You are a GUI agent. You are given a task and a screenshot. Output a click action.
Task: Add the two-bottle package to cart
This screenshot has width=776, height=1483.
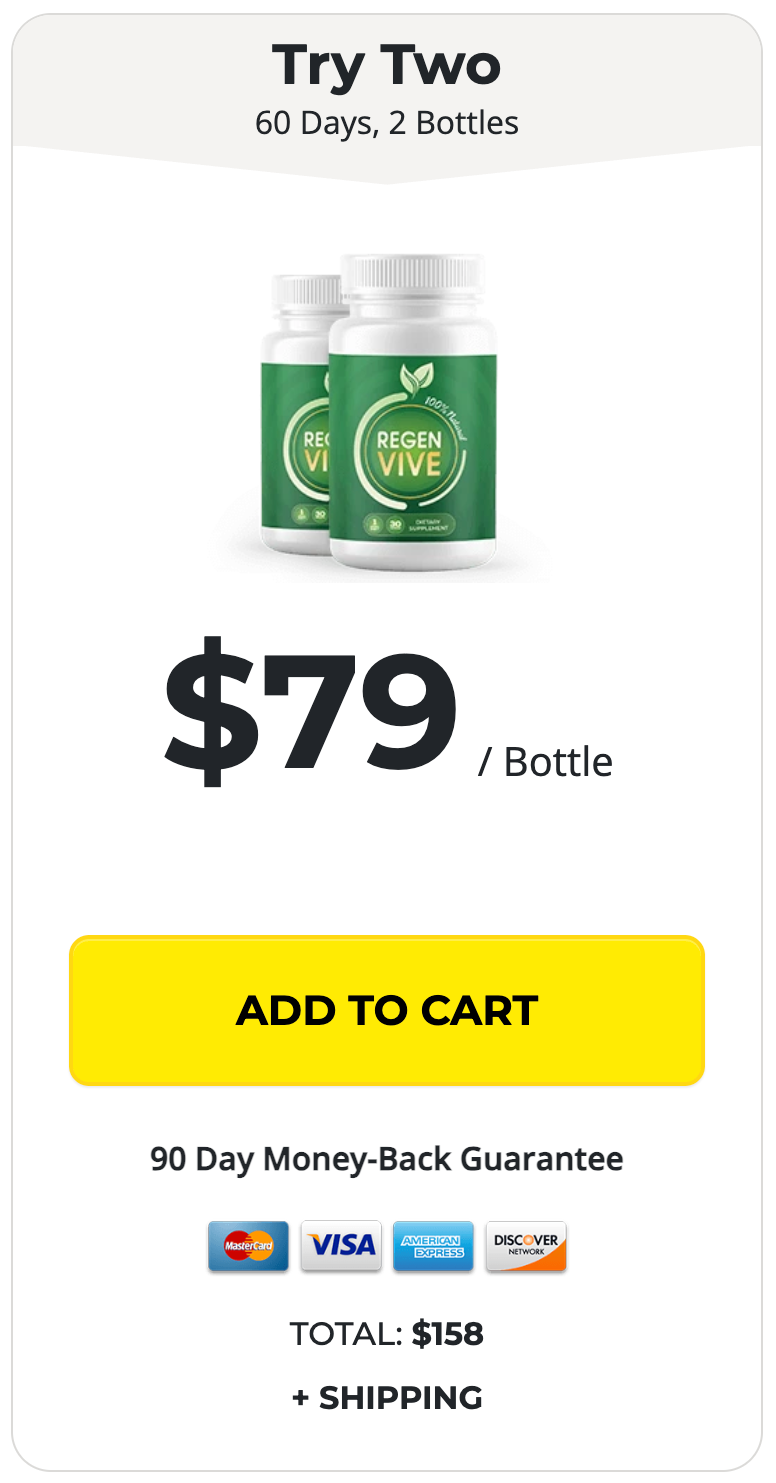pos(387,1010)
